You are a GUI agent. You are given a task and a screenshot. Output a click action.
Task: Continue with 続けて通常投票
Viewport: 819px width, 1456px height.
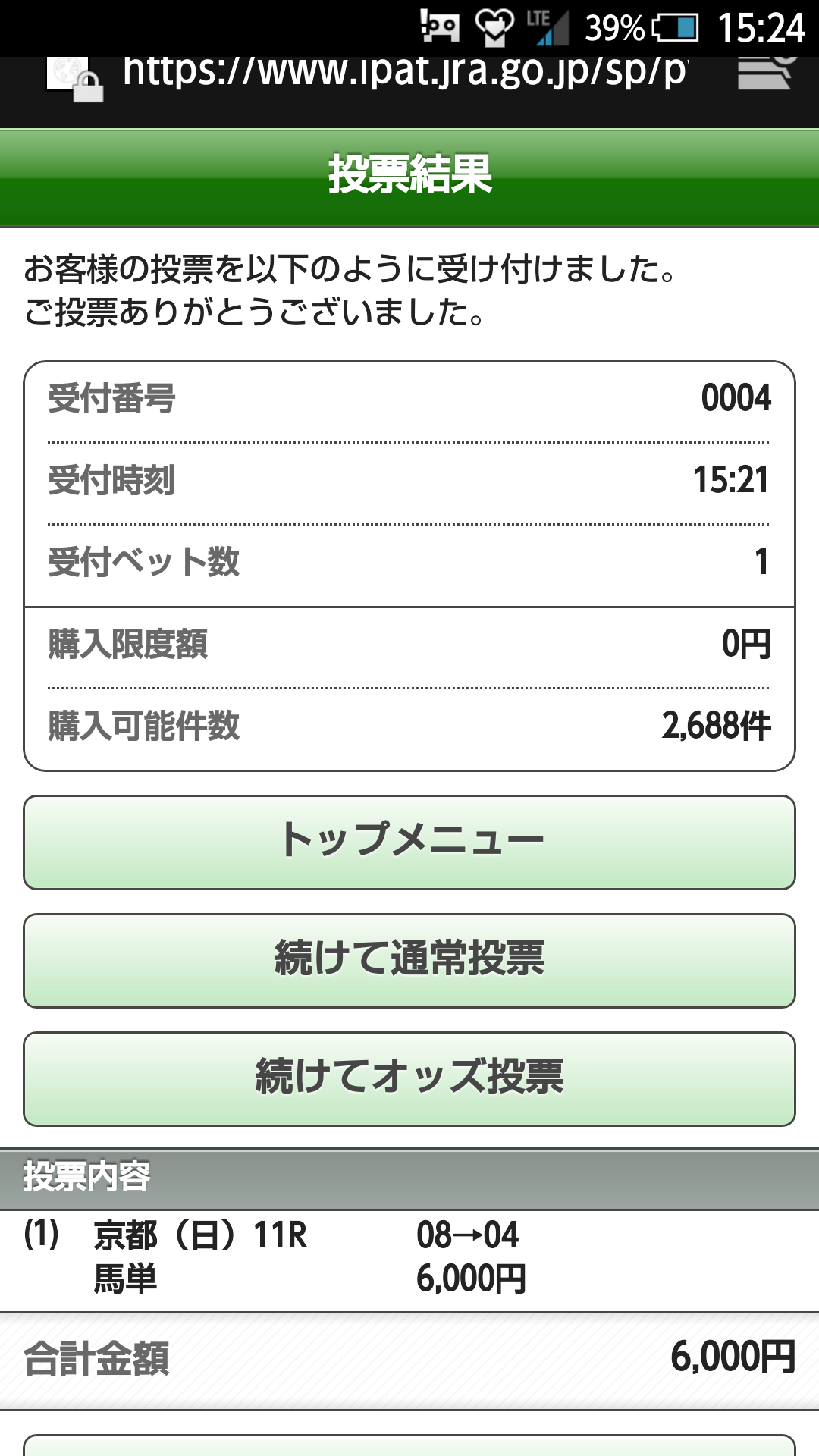409,960
